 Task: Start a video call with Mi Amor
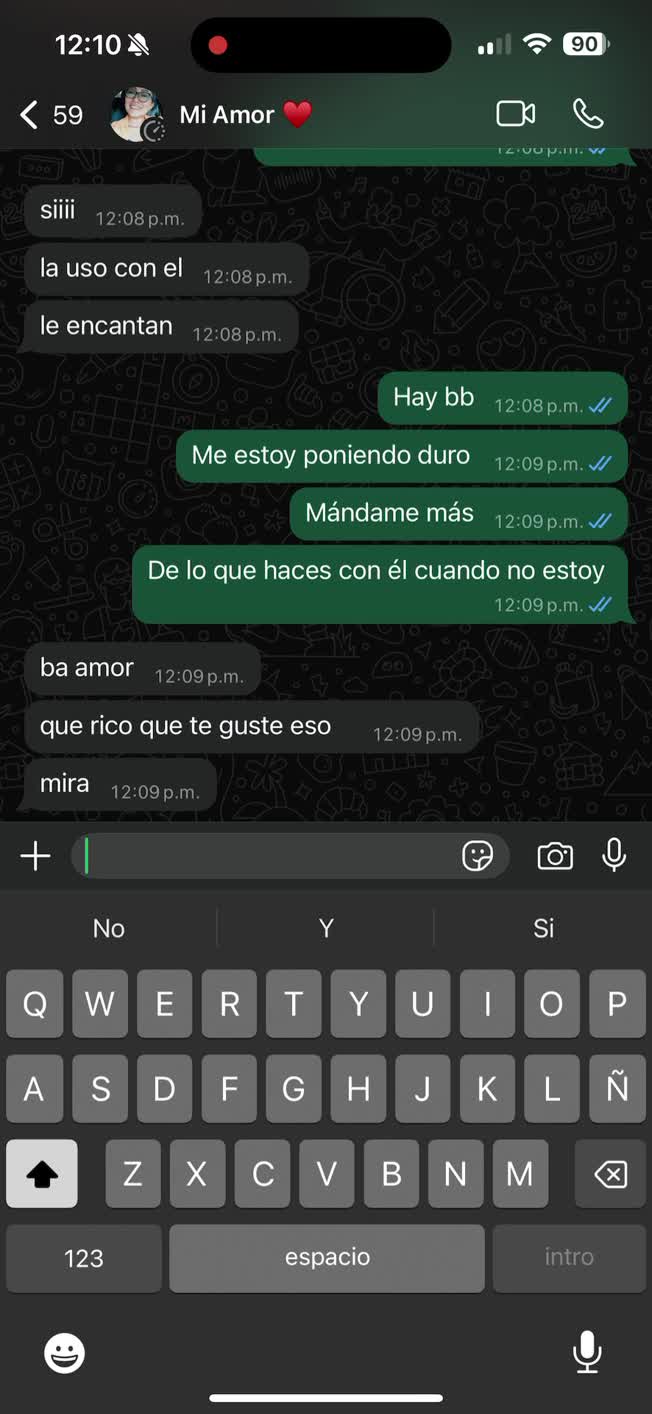515,114
